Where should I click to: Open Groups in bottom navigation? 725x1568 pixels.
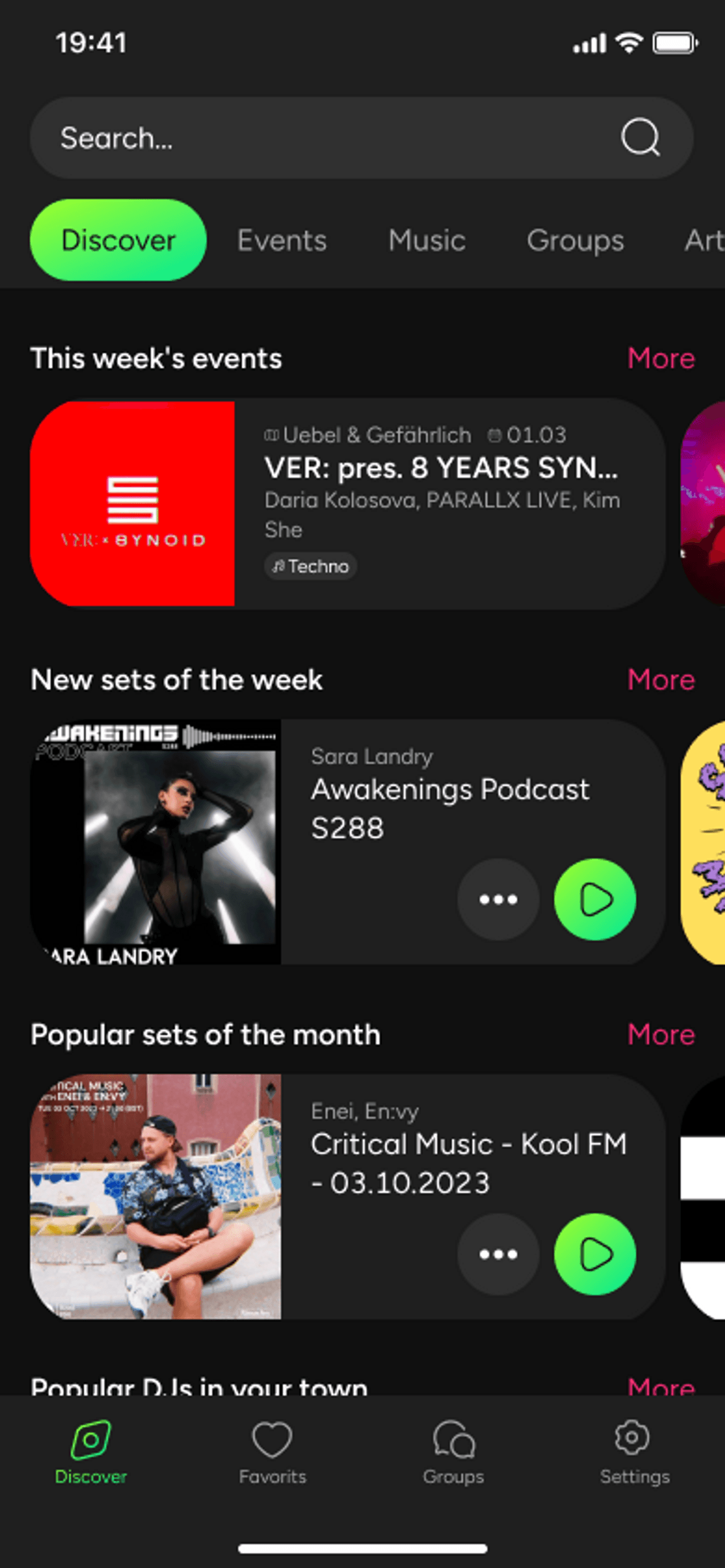click(453, 1452)
